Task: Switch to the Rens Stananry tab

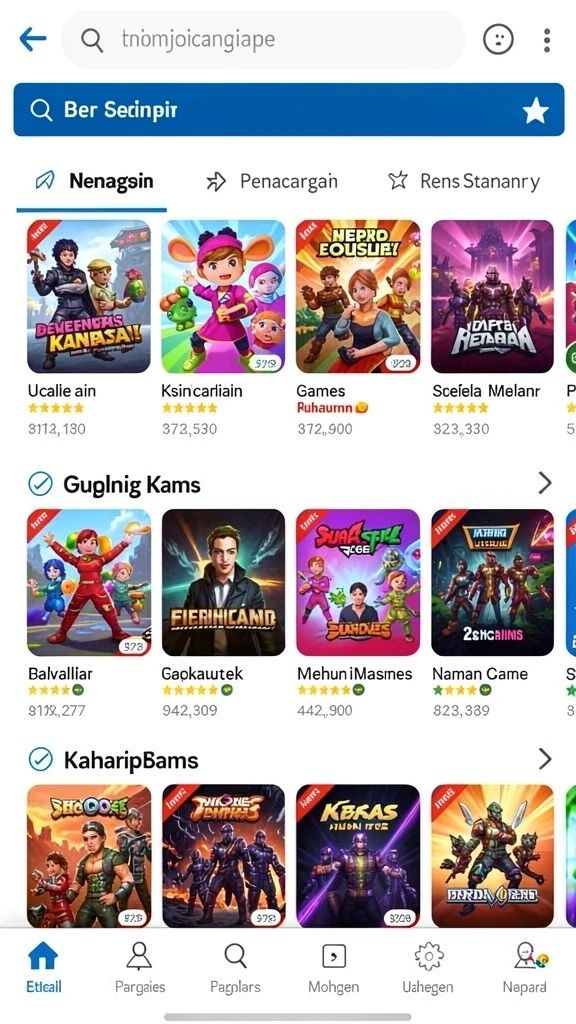Action: (x=464, y=181)
